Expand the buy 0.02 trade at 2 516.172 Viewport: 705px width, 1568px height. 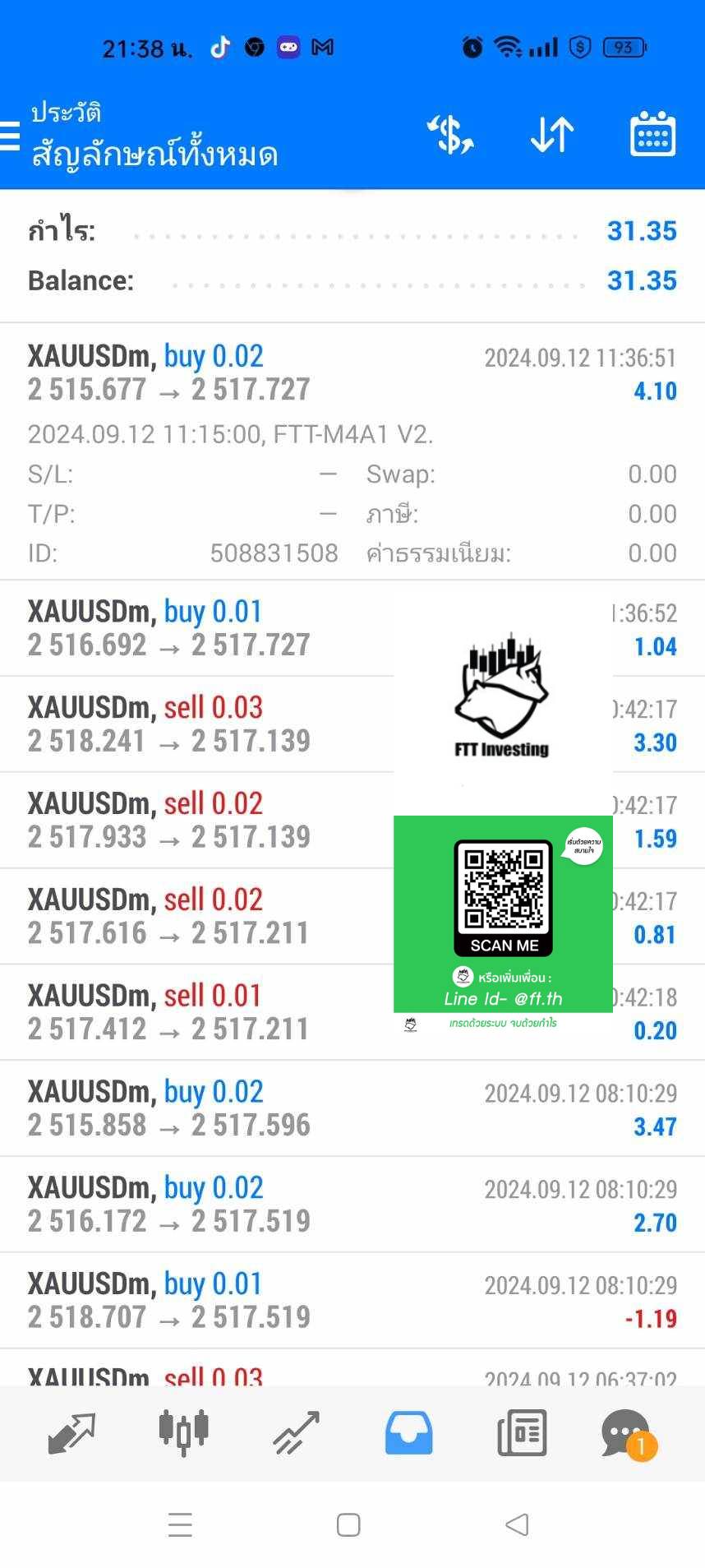(352, 1205)
